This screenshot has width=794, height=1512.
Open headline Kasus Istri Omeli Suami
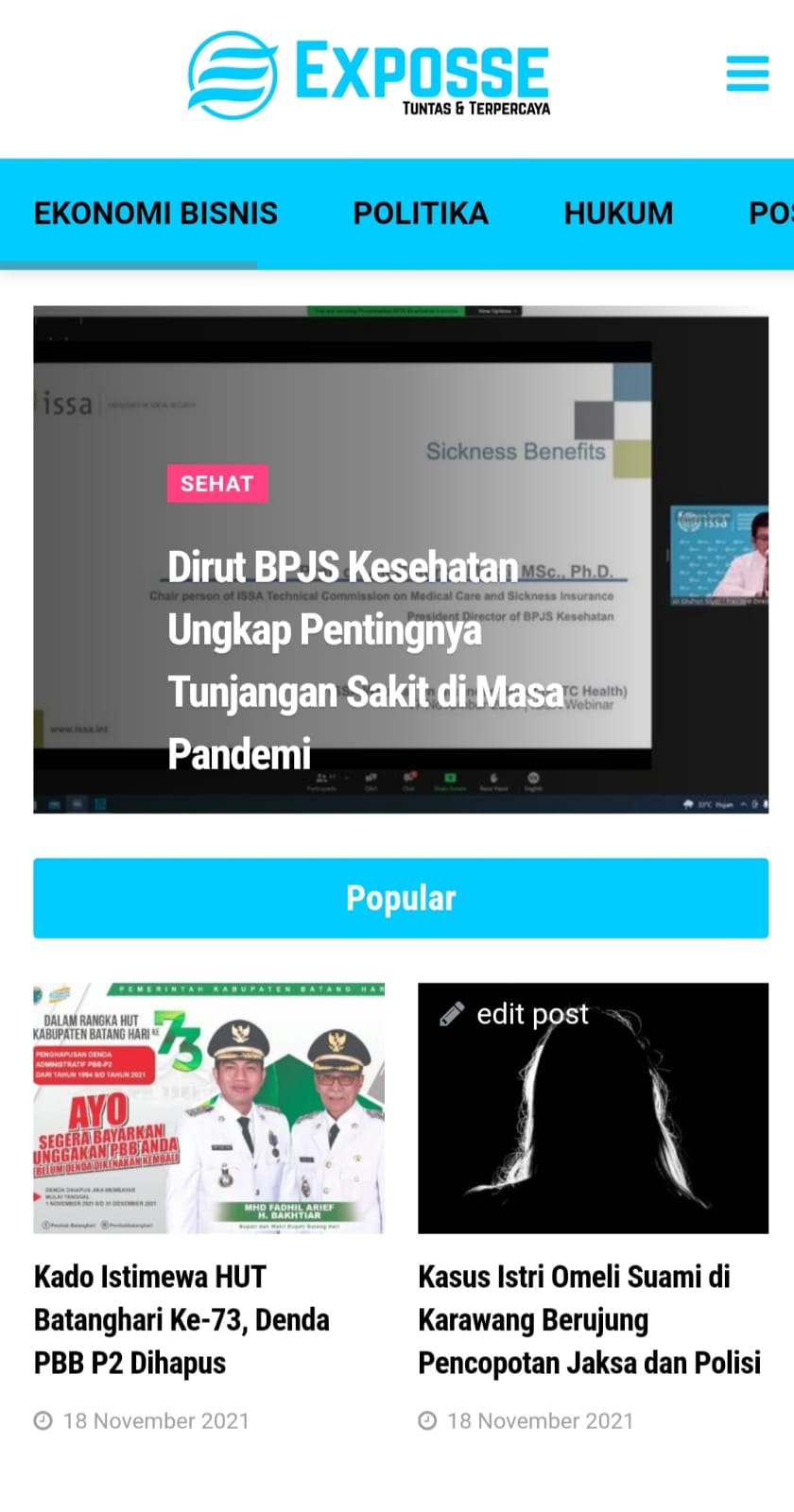[590, 1319]
